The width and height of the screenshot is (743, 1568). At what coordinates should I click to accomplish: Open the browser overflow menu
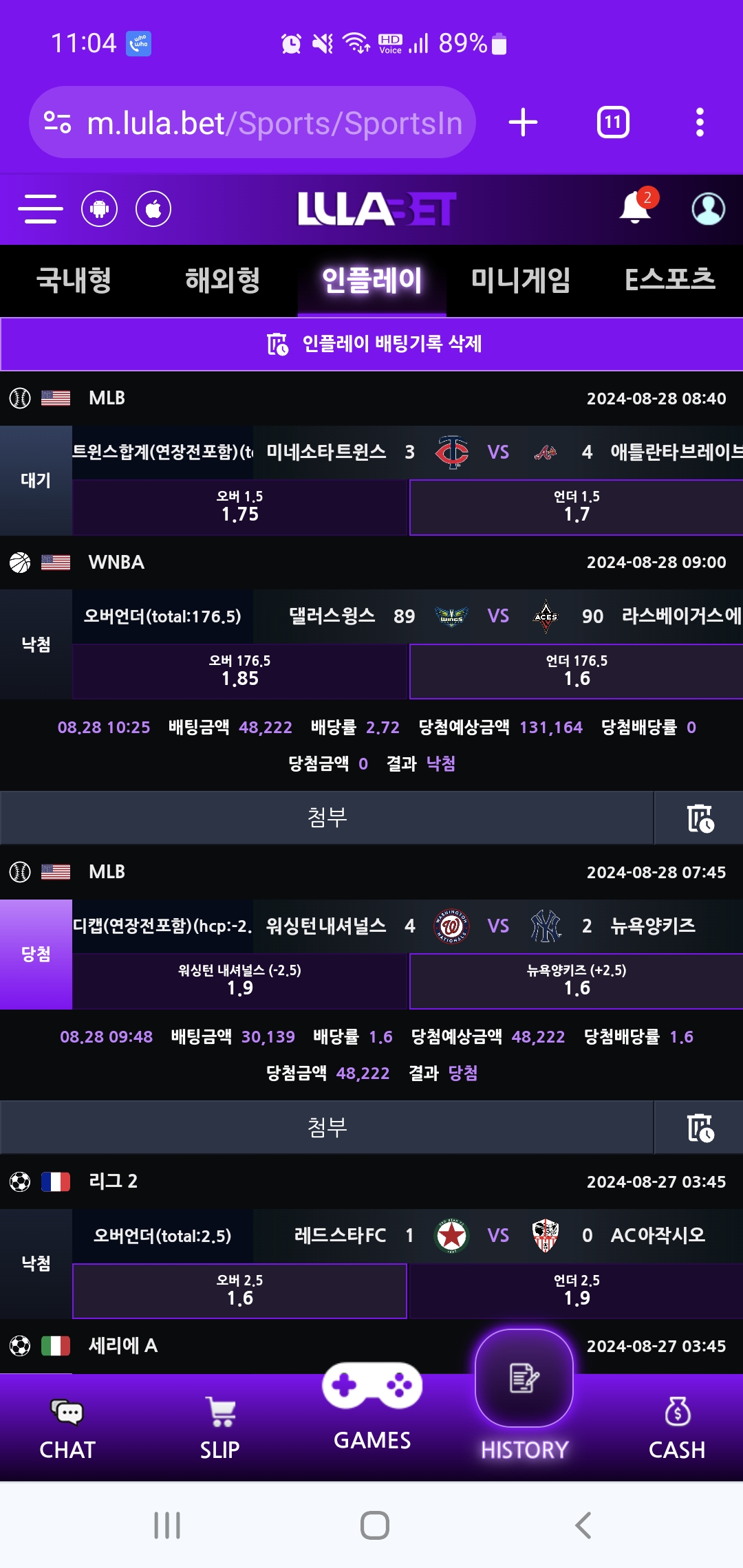(700, 123)
